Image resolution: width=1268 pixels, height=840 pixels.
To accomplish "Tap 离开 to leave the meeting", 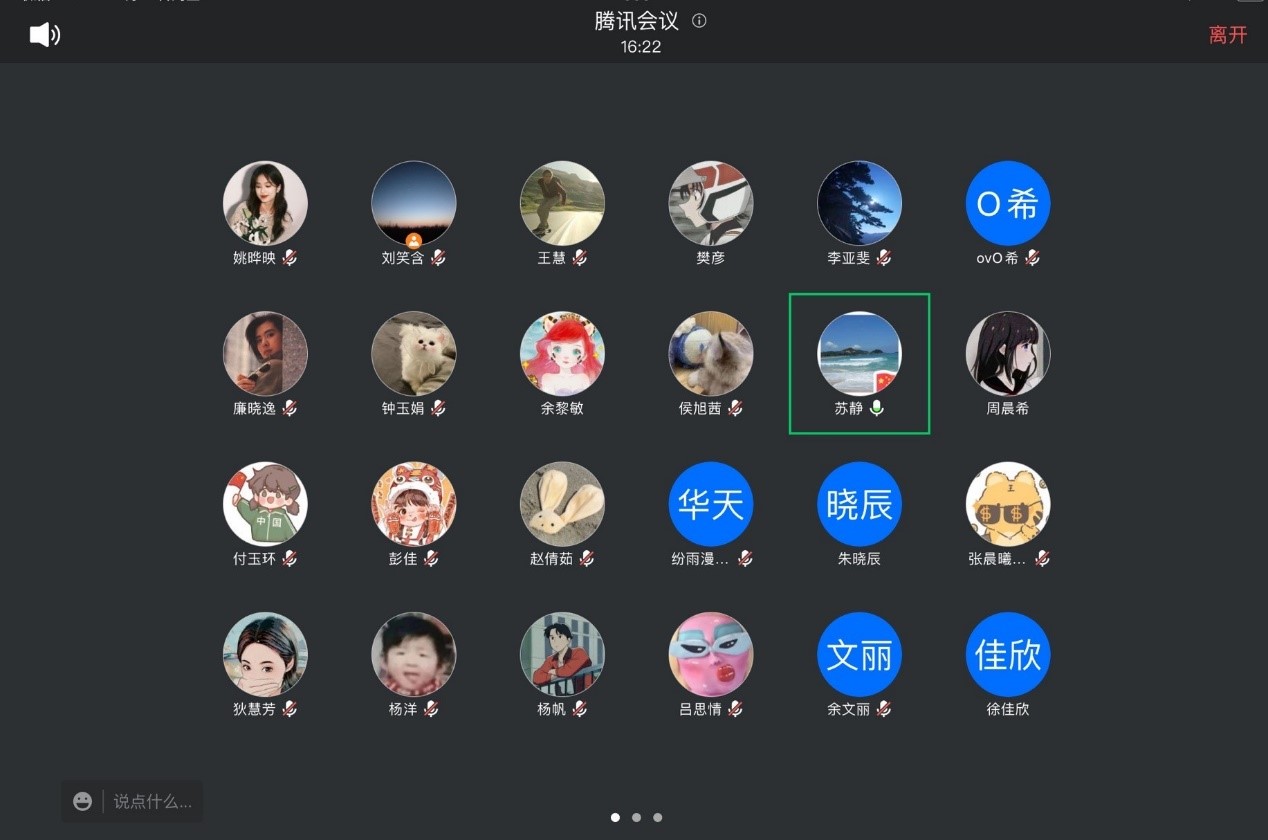I will tap(1227, 35).
